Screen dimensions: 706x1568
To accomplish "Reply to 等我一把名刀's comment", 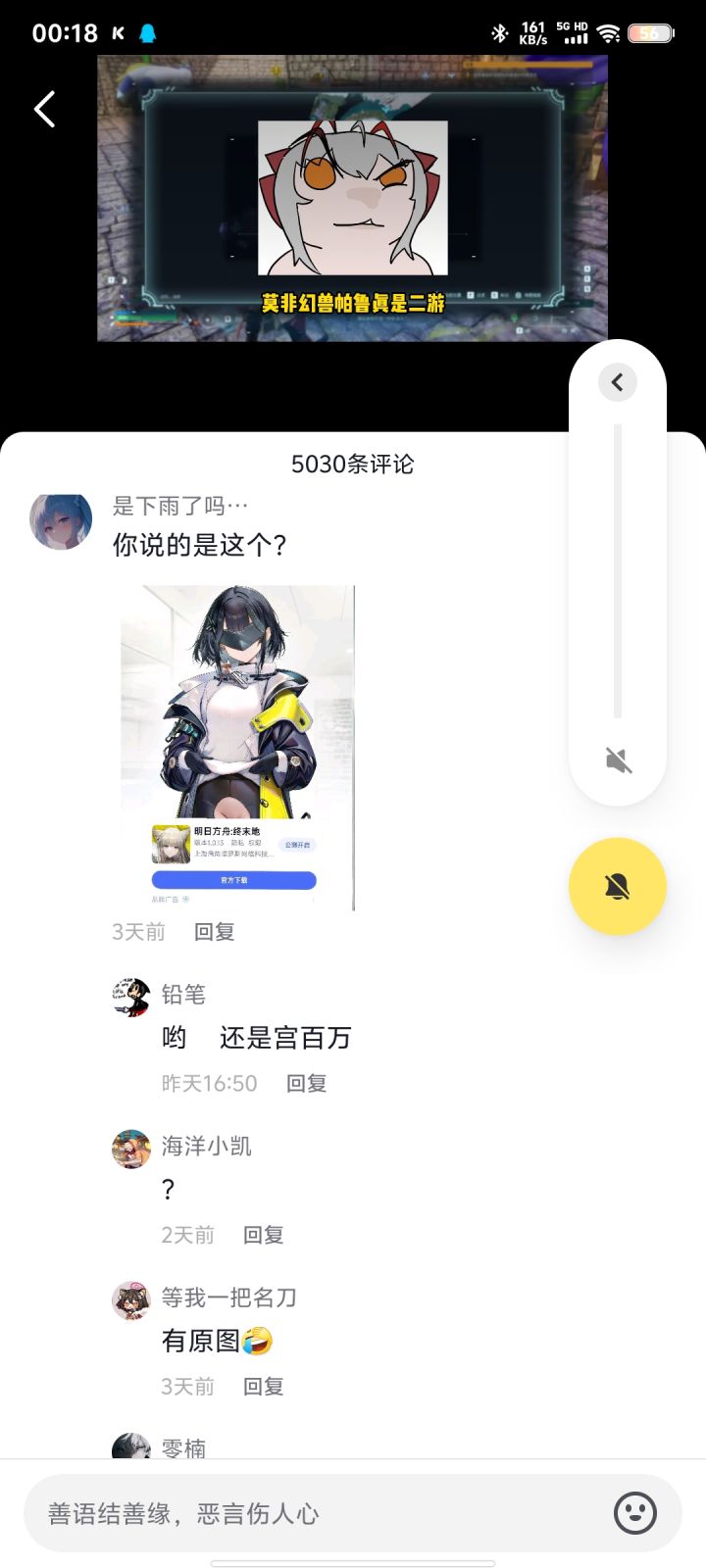I will [262, 1386].
